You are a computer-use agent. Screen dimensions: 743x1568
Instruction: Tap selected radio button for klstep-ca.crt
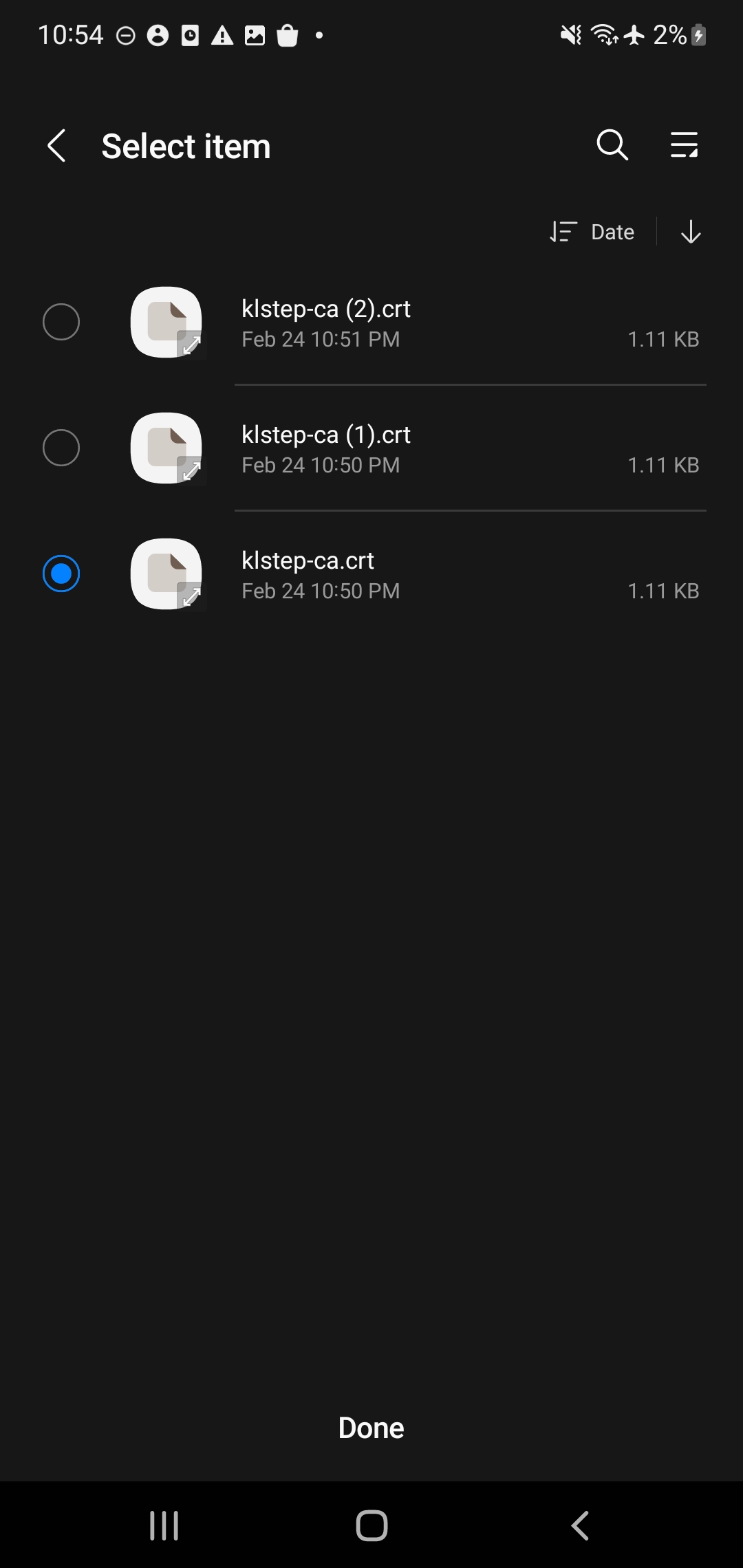coord(61,574)
